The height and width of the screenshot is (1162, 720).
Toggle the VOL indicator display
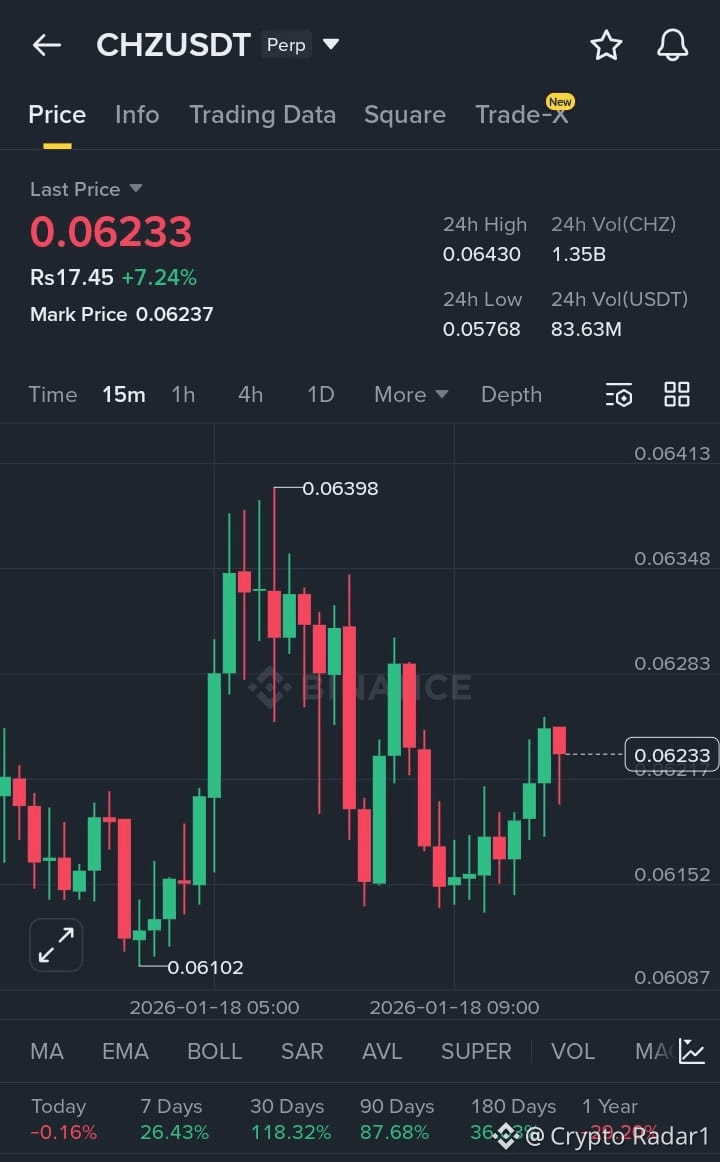(x=573, y=1051)
